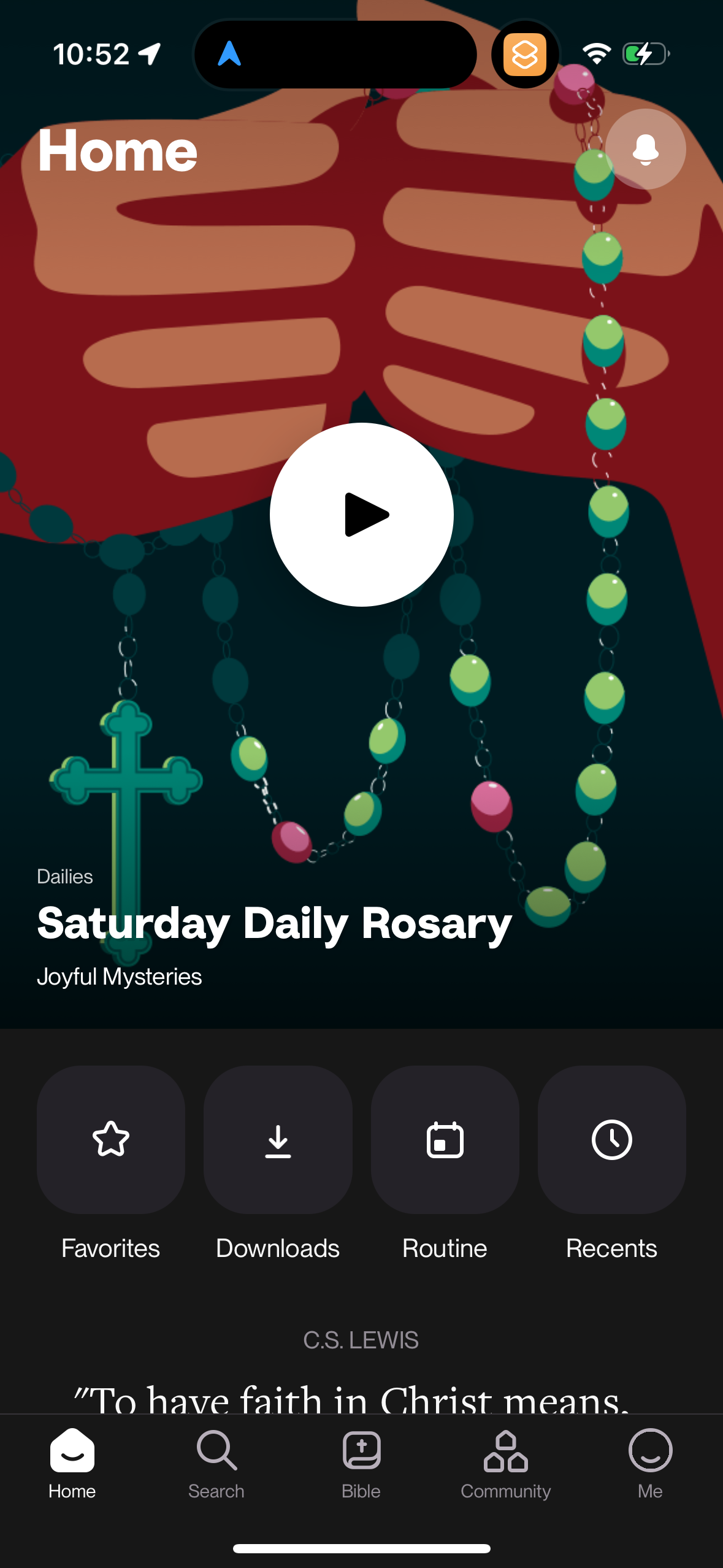Open the Me profile tab
This screenshot has height=1568, width=723.
tap(650, 1463)
